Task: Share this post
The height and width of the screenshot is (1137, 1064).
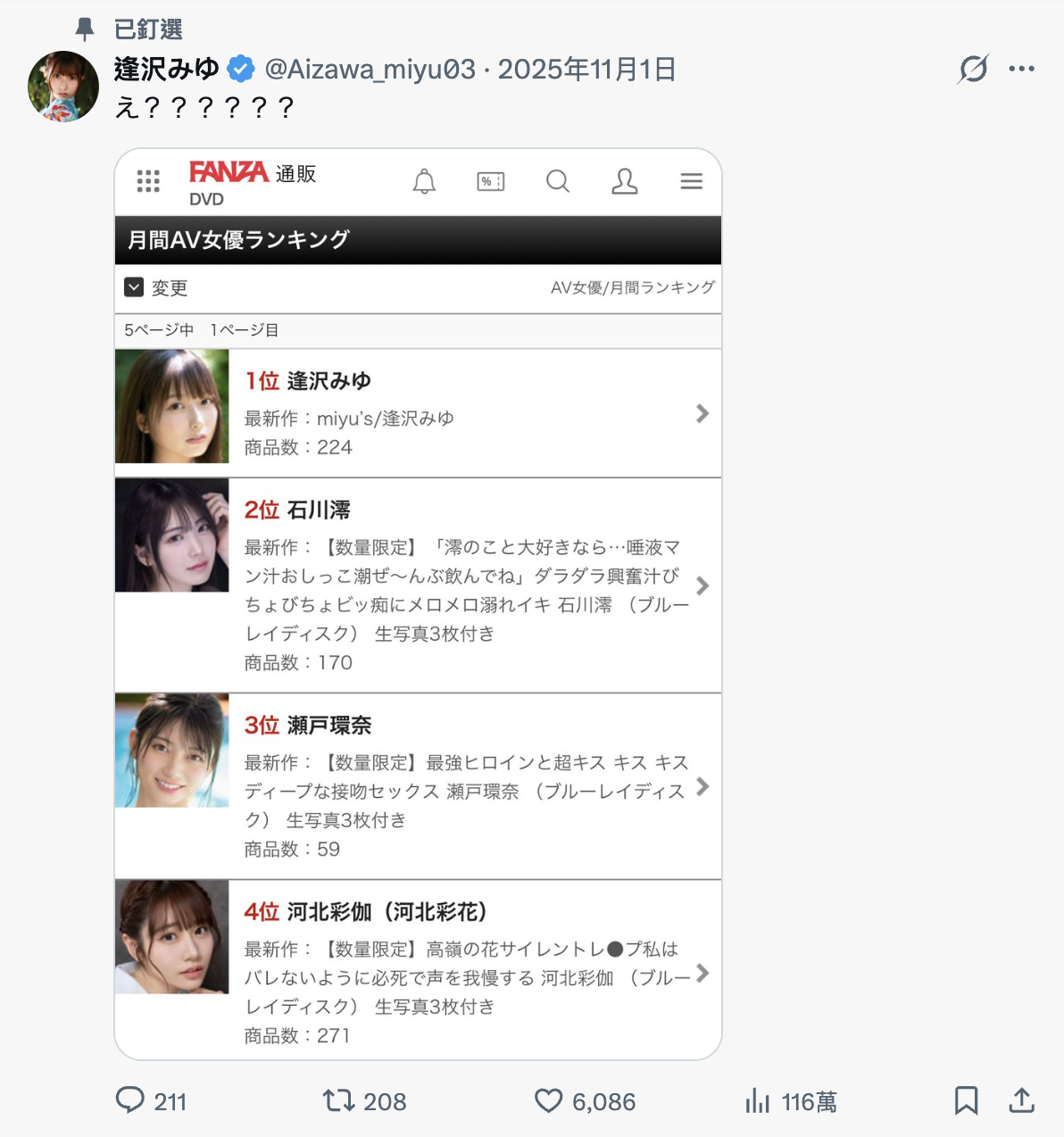Action: pos(1021,1100)
